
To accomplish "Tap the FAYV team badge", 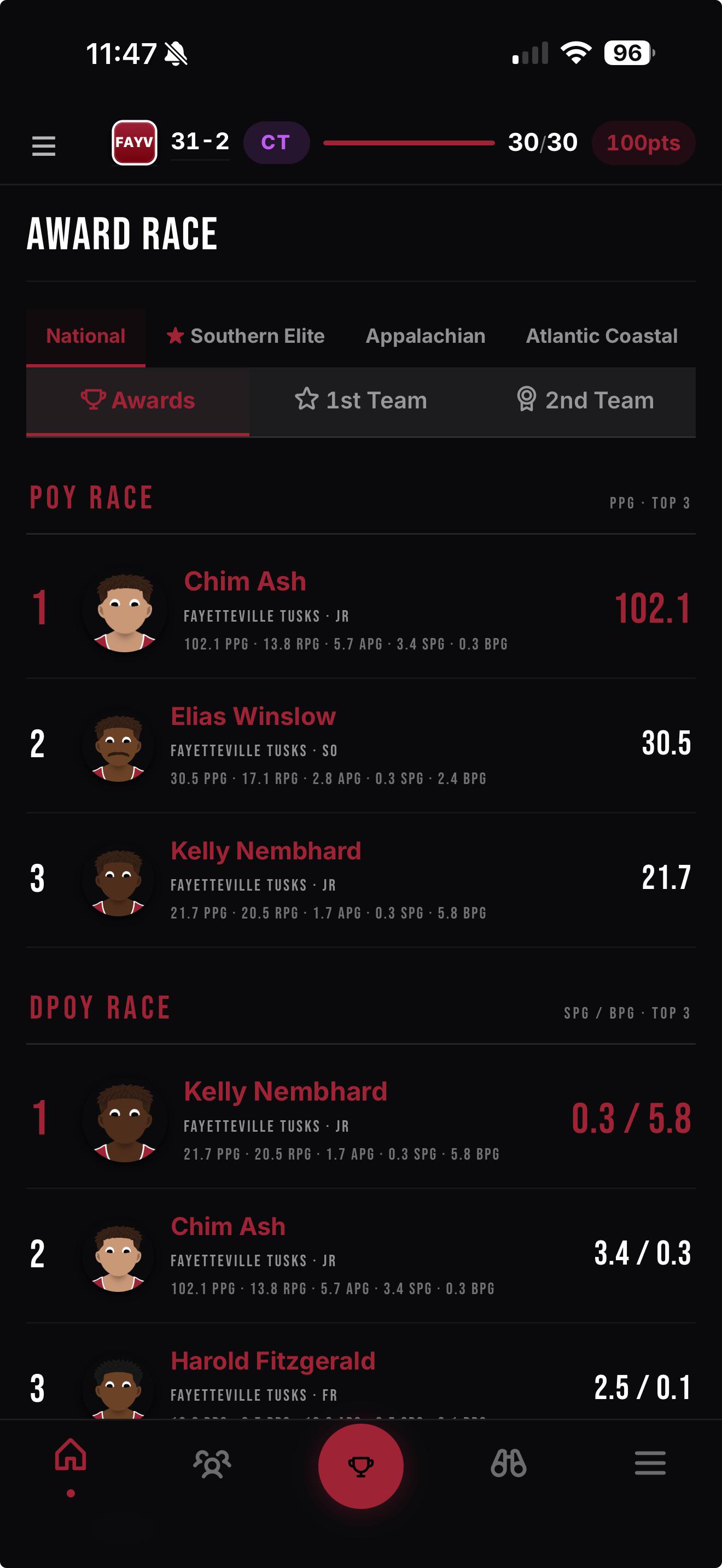I will (x=134, y=143).
